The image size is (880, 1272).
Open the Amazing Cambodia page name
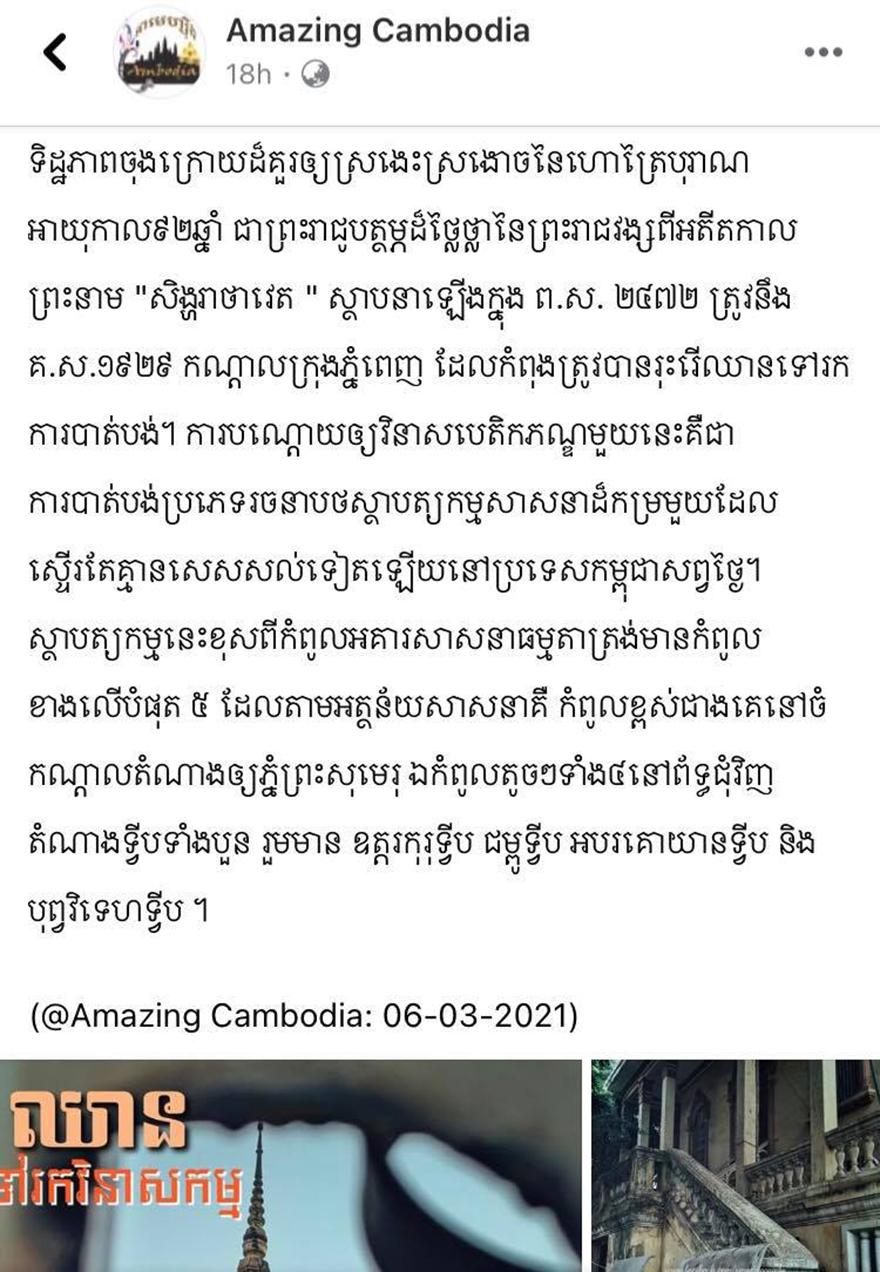tap(377, 30)
